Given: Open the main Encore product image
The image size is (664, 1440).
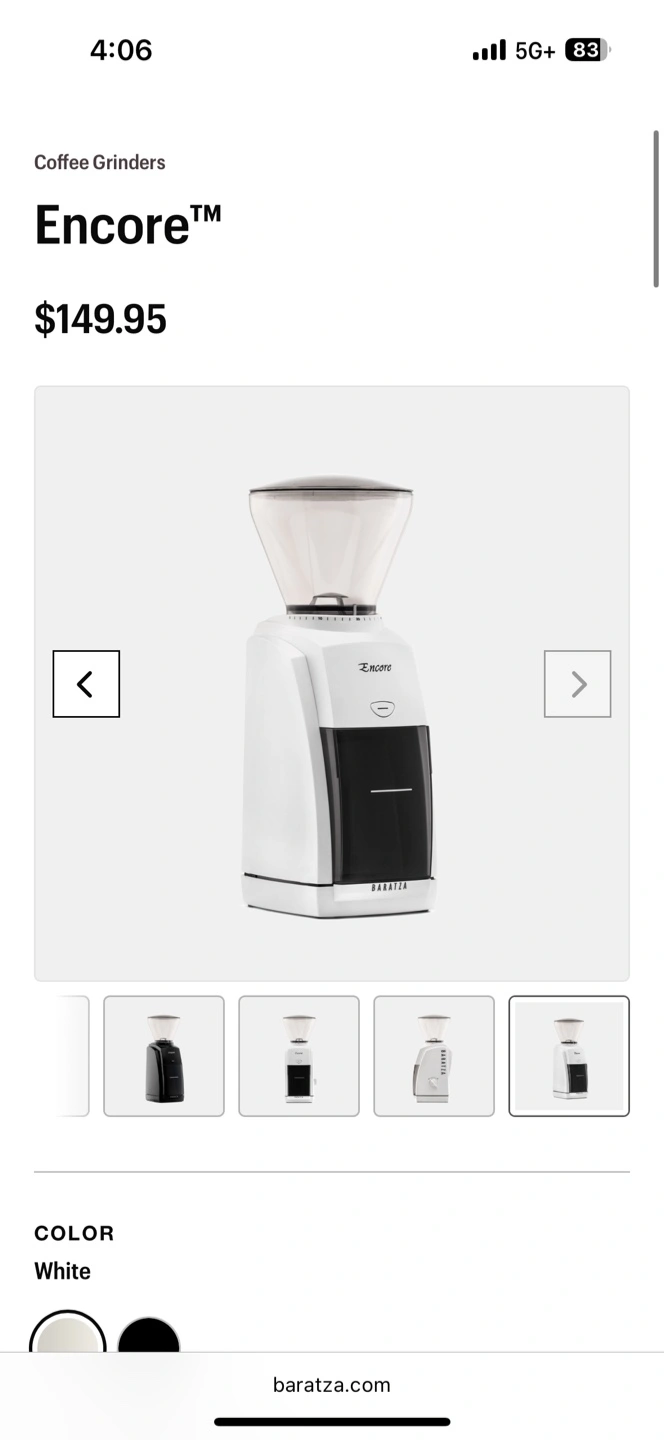Looking at the screenshot, I should point(332,684).
